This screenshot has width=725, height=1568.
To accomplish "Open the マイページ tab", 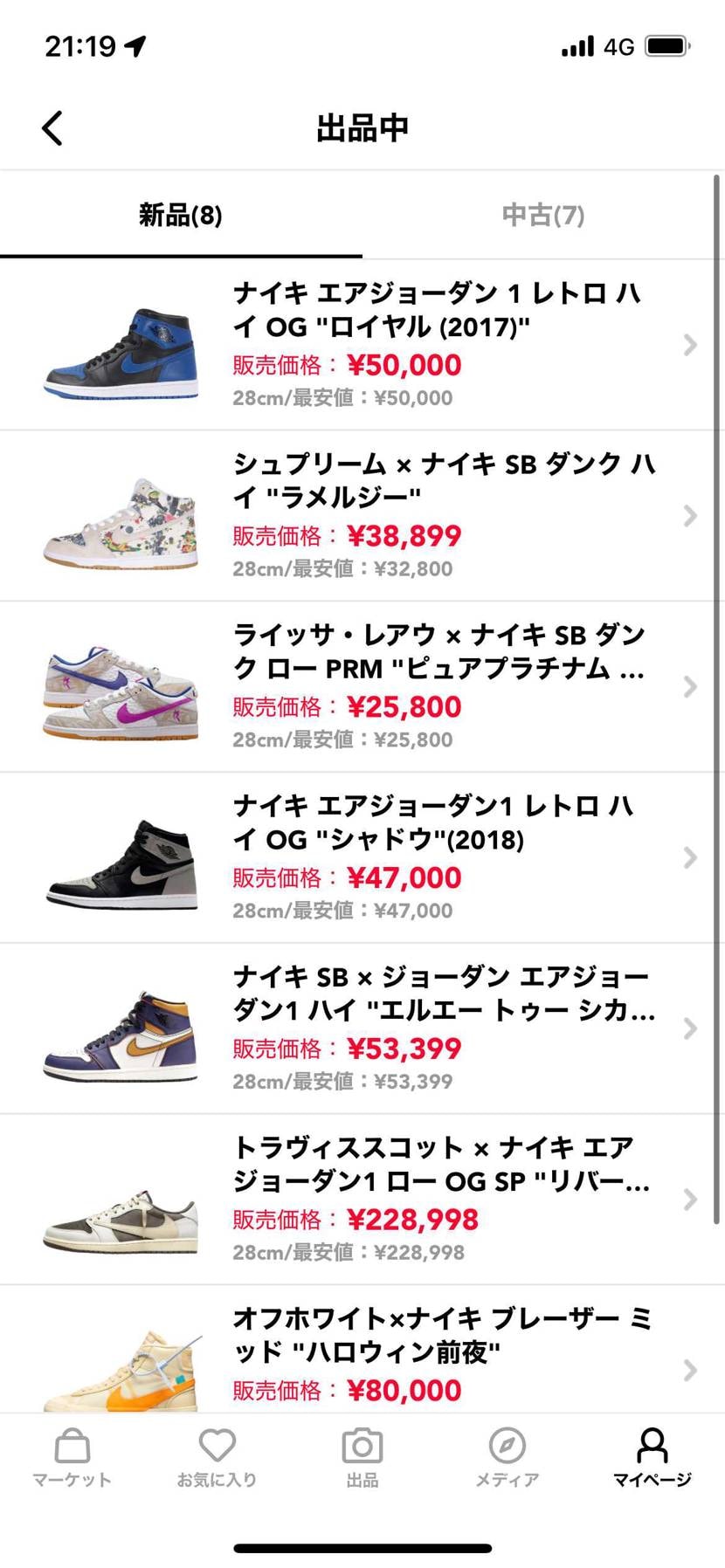I will click(x=652, y=1458).
